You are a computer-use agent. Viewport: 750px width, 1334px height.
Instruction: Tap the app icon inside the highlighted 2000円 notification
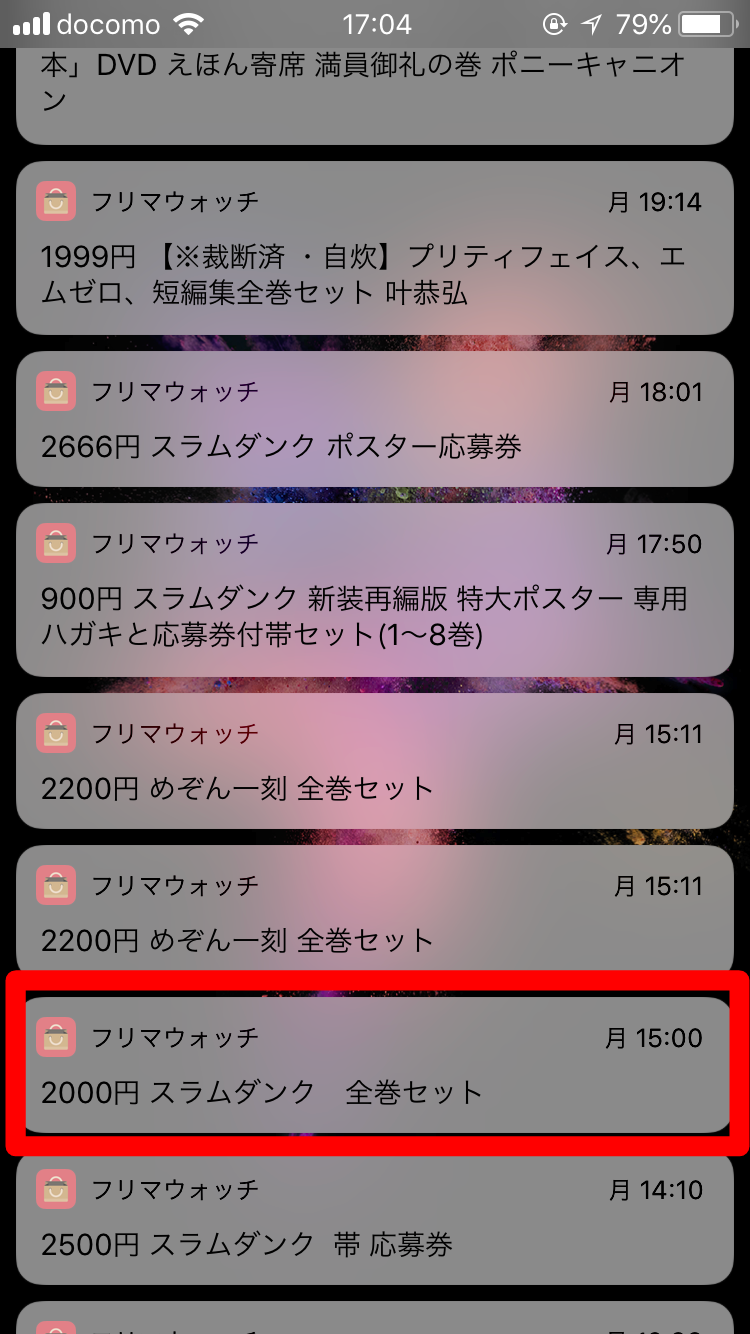pyautogui.click(x=56, y=1038)
